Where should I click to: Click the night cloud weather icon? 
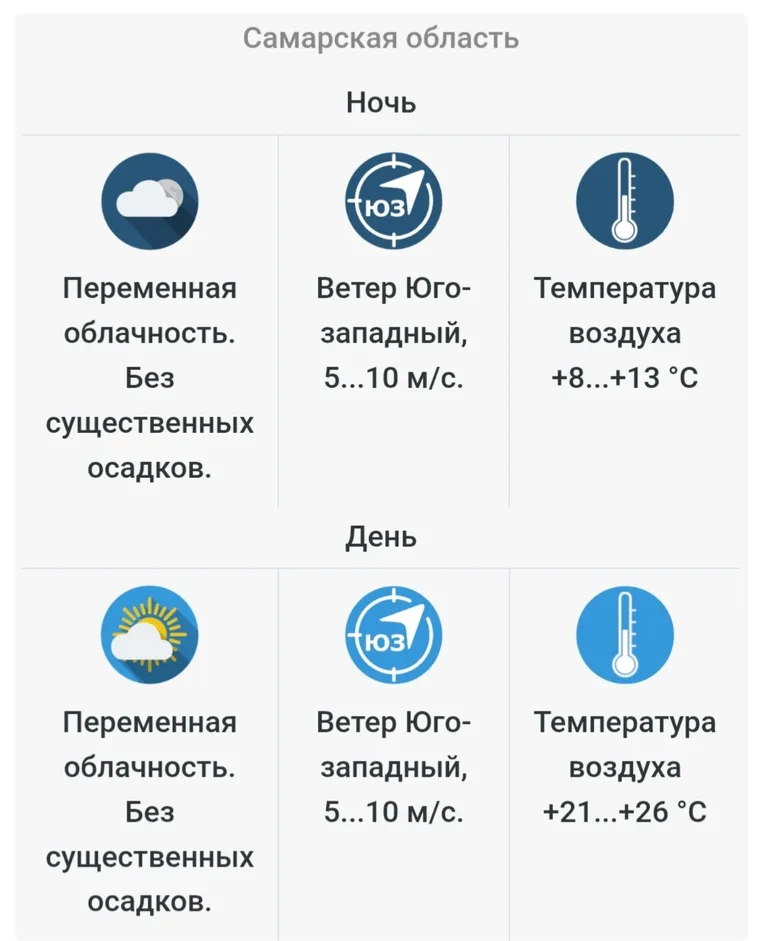pos(149,199)
